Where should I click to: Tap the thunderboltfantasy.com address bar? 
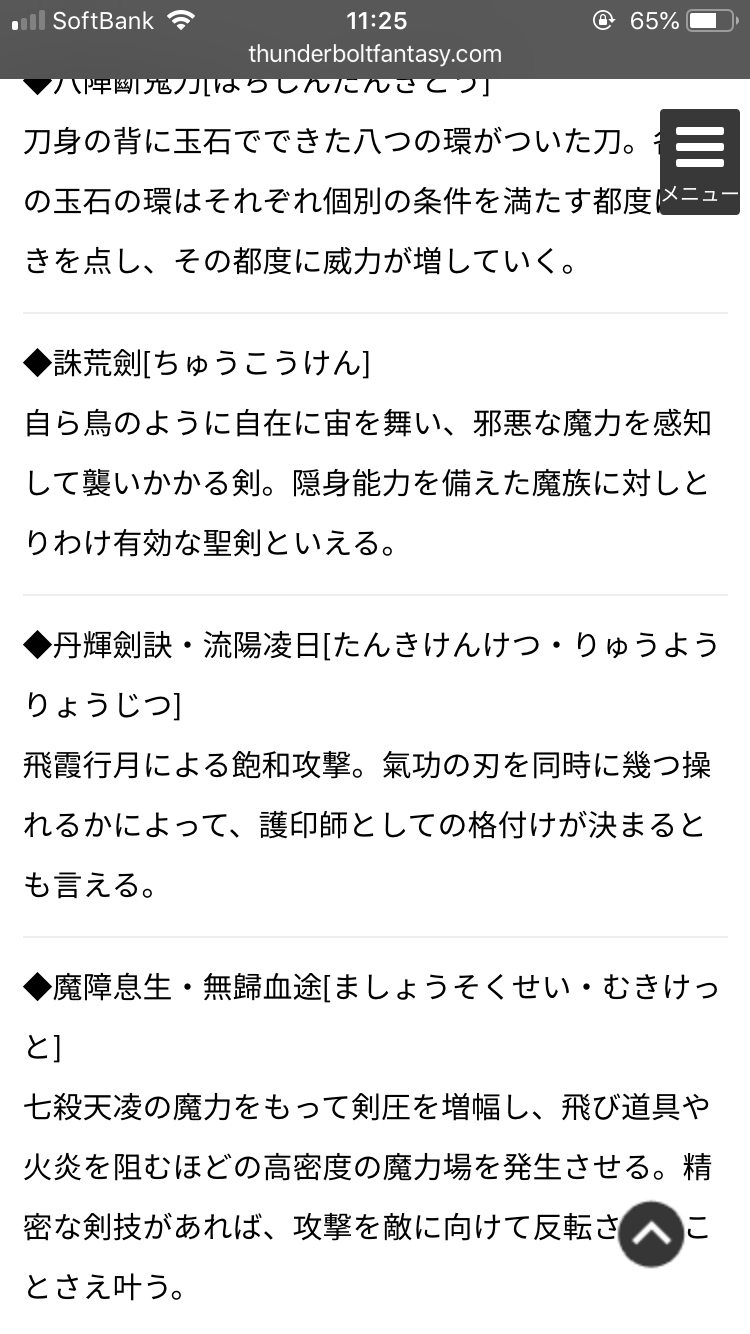click(x=375, y=54)
